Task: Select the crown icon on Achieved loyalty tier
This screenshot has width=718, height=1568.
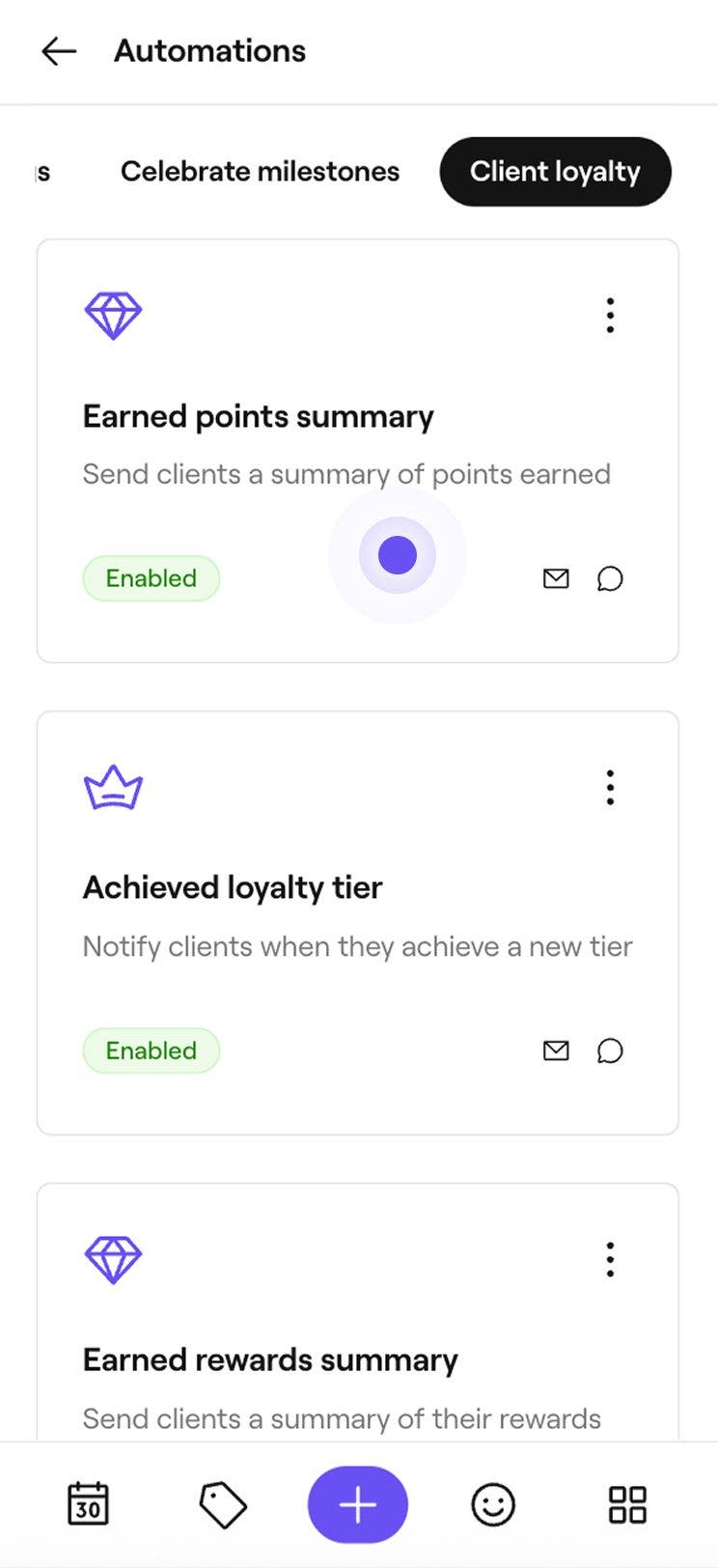Action: (113, 787)
